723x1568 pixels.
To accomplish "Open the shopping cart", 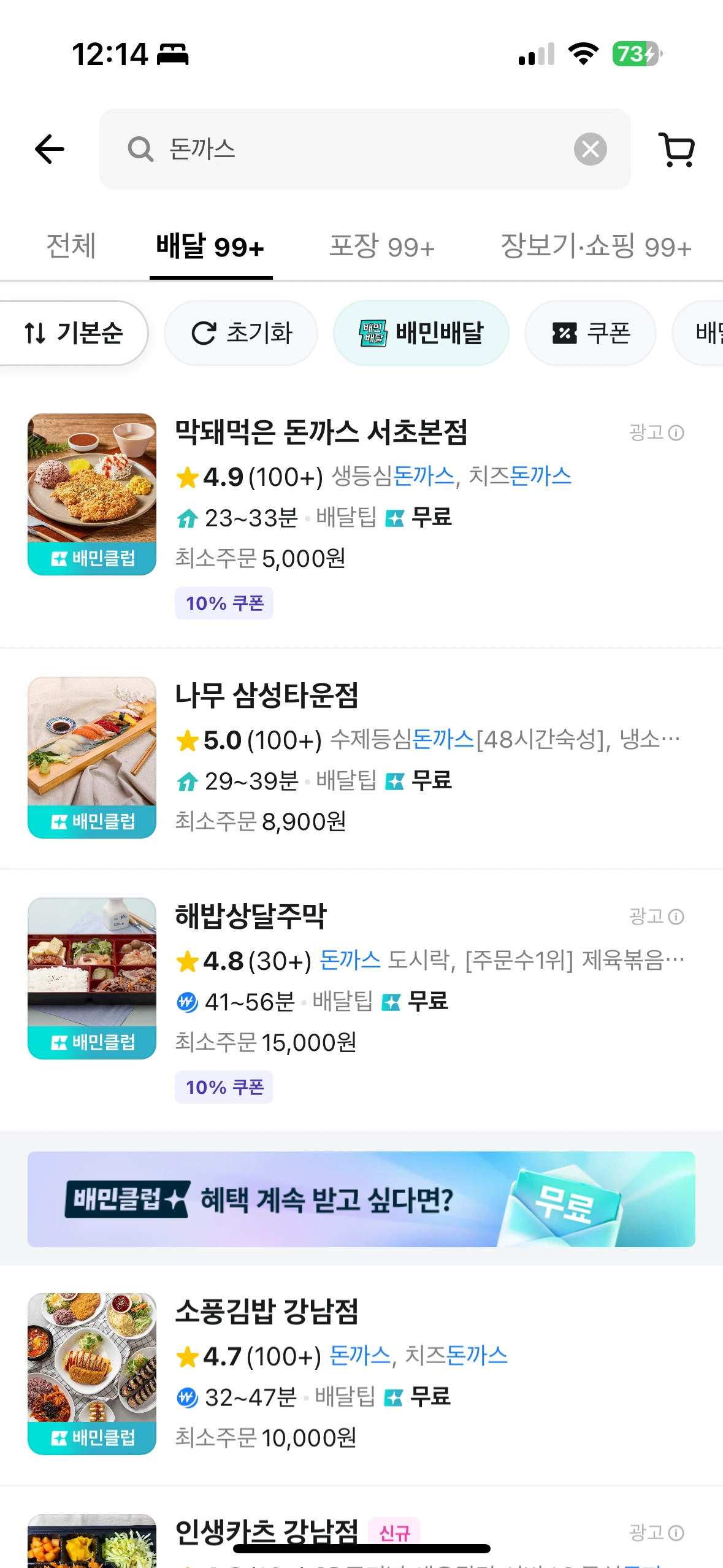I will (x=676, y=149).
